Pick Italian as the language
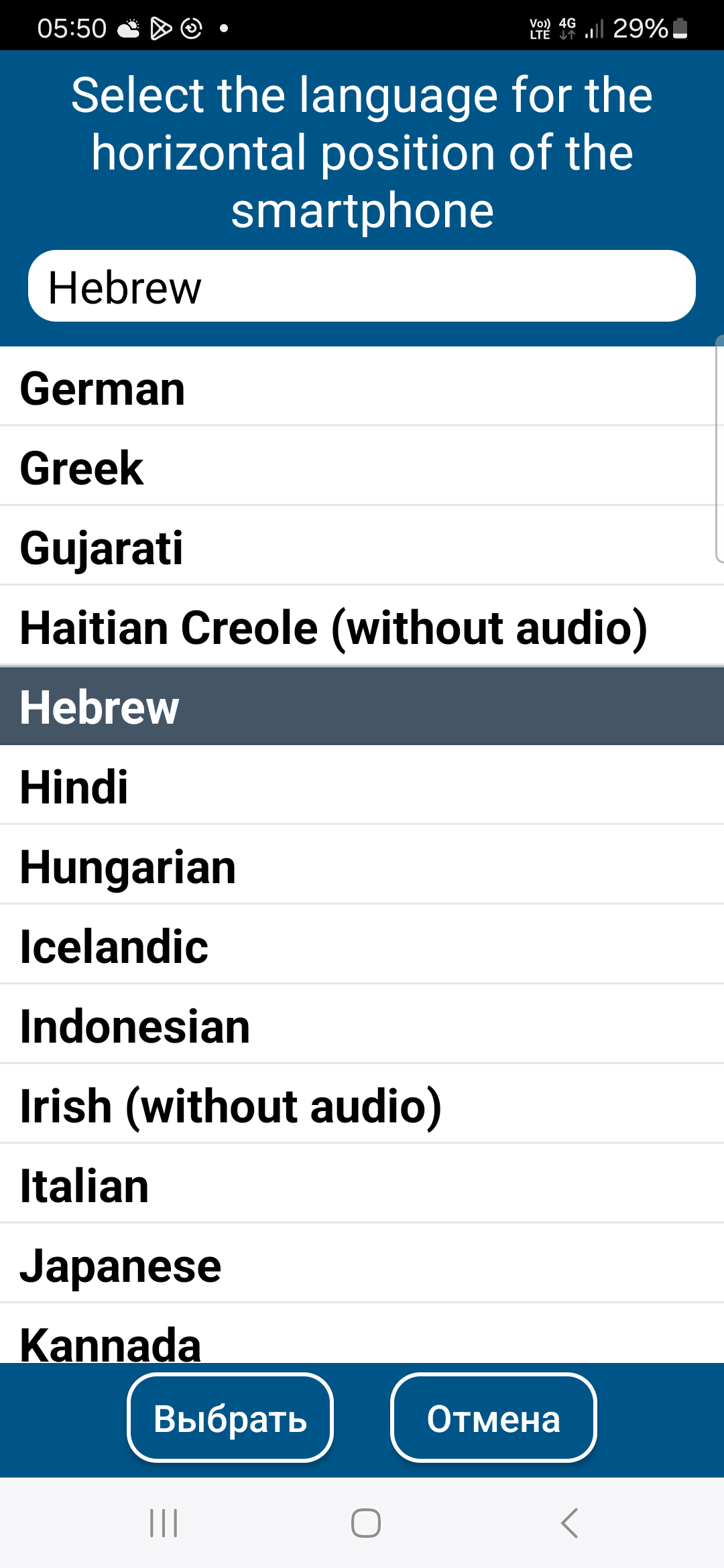Viewport: 724px width, 1568px height. [362, 1185]
